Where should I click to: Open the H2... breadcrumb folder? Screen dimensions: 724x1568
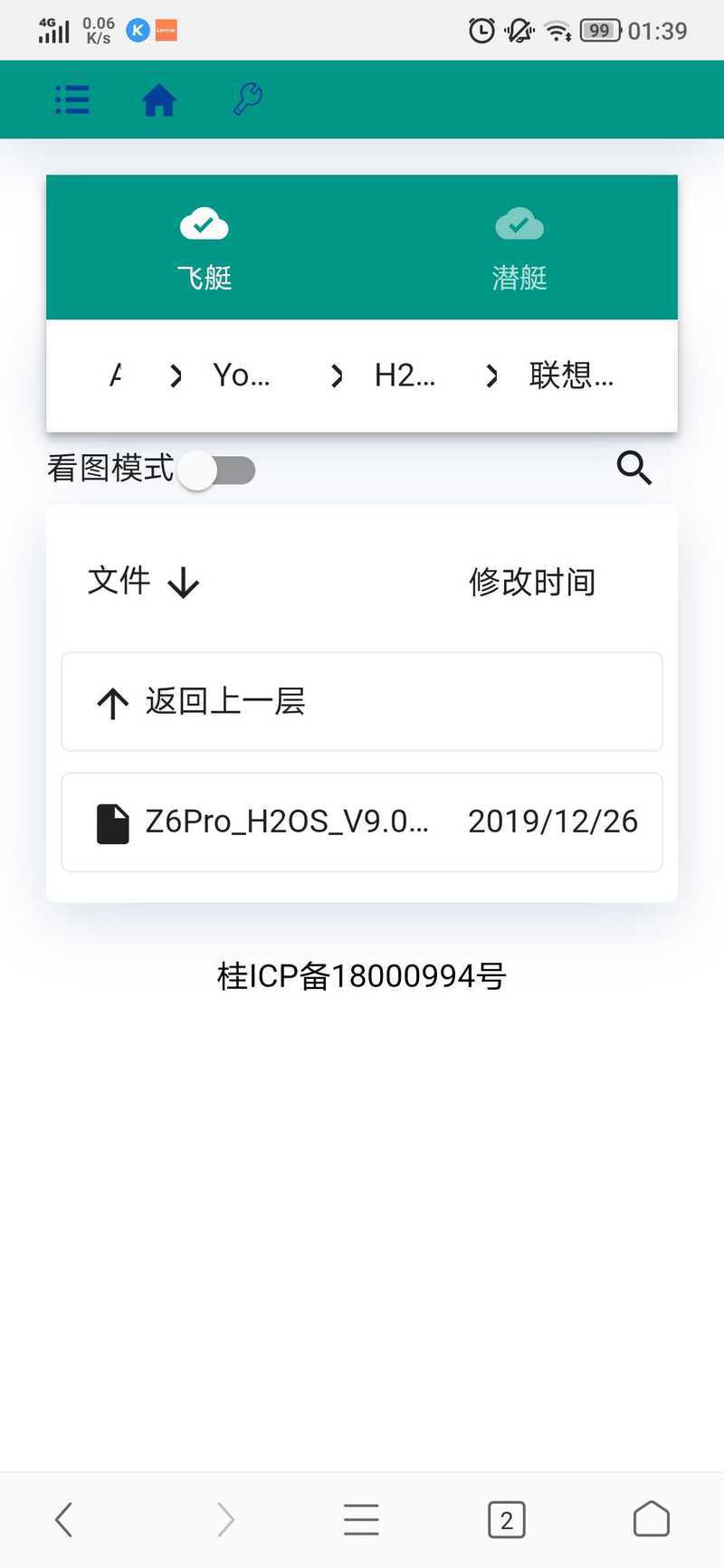405,375
